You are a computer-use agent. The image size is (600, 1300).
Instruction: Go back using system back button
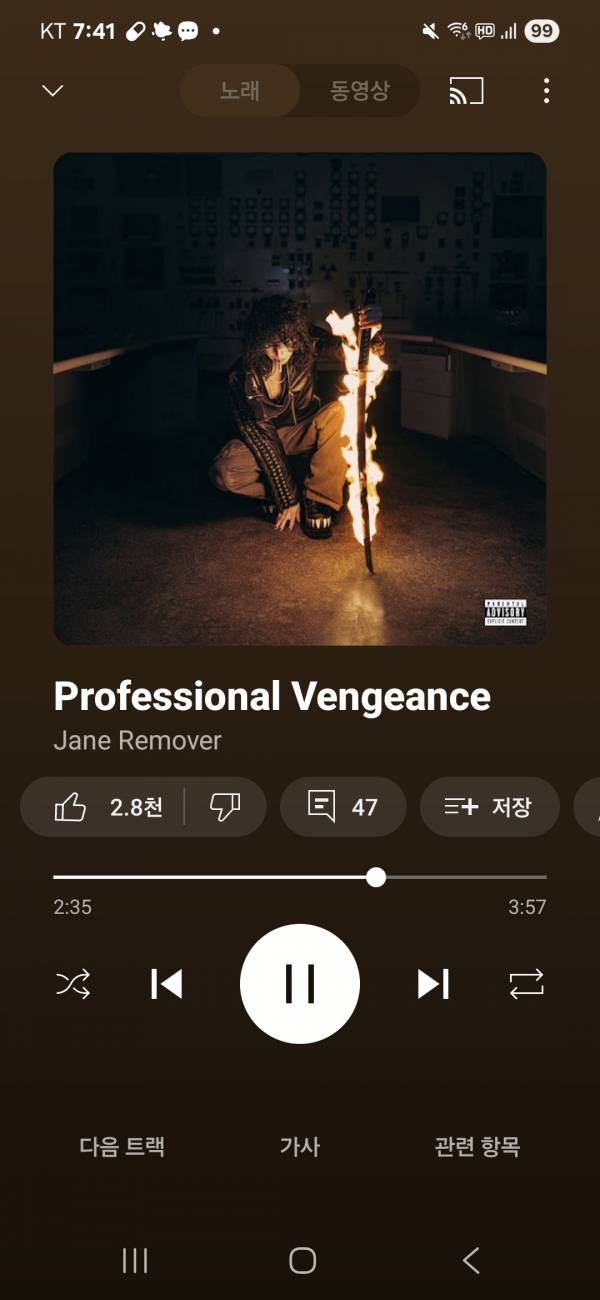[x=471, y=1260]
